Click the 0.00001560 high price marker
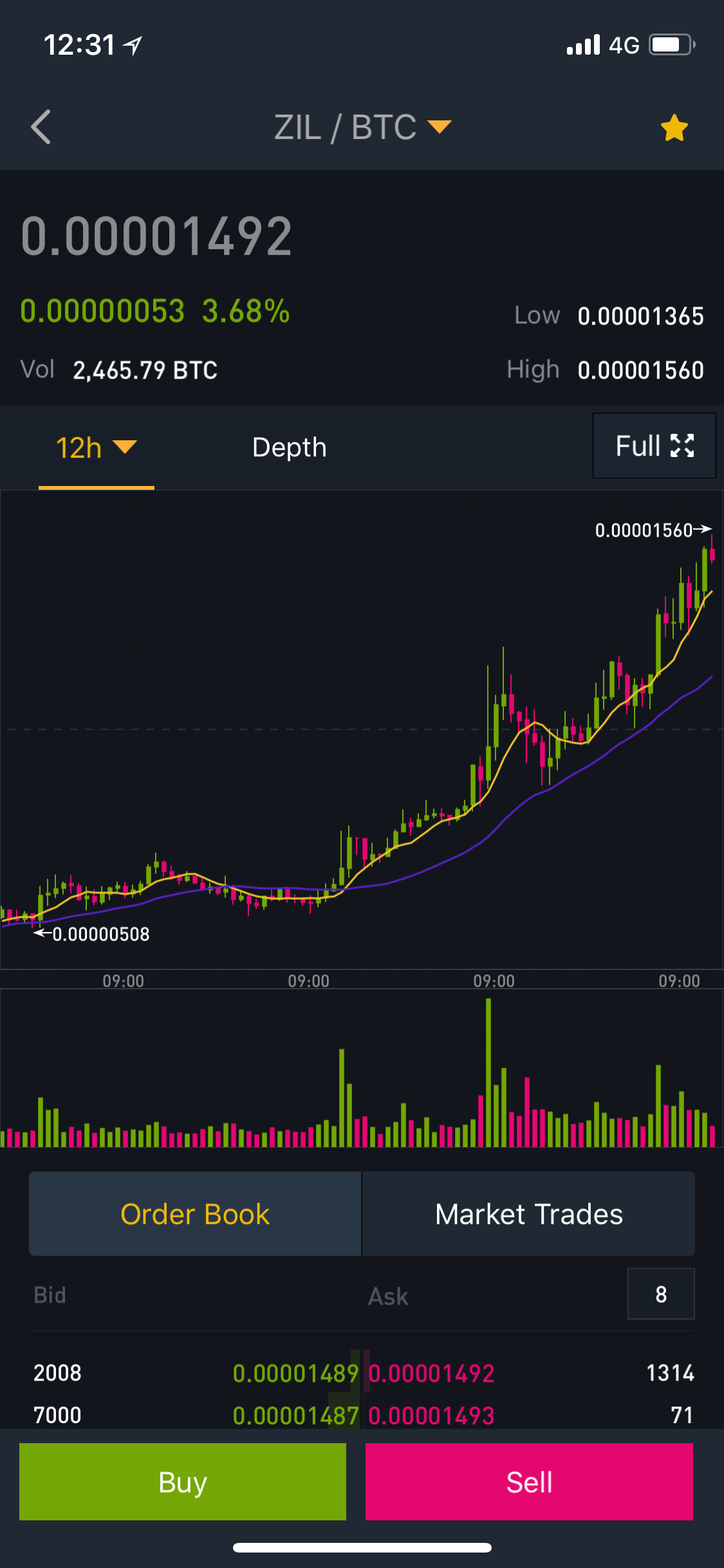 point(645,530)
